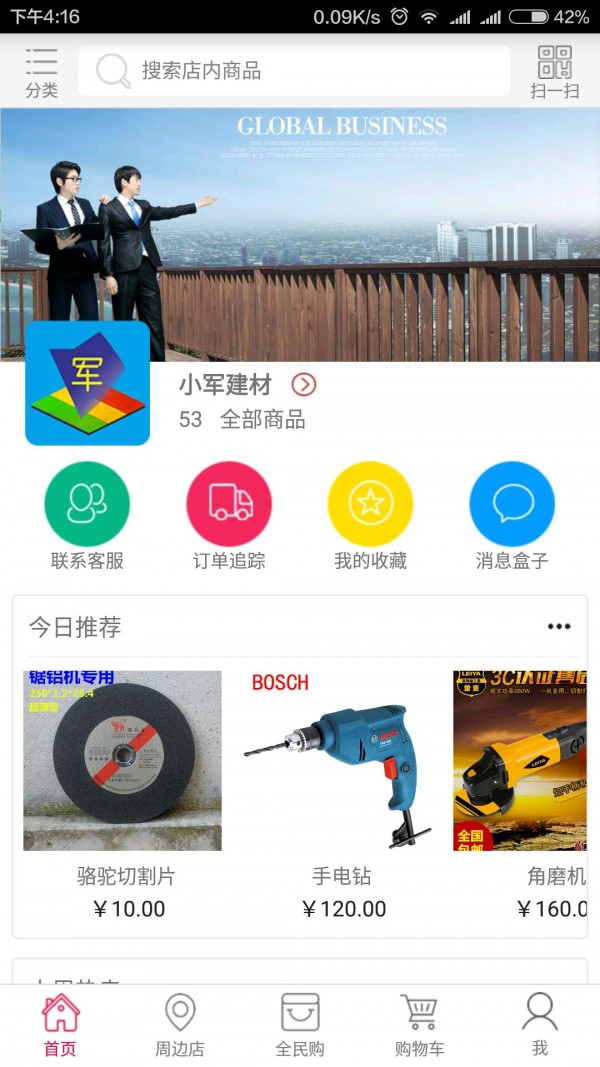Switch to the 全民购 tab
Viewport: 600px width, 1067px height.
(x=300, y=1025)
